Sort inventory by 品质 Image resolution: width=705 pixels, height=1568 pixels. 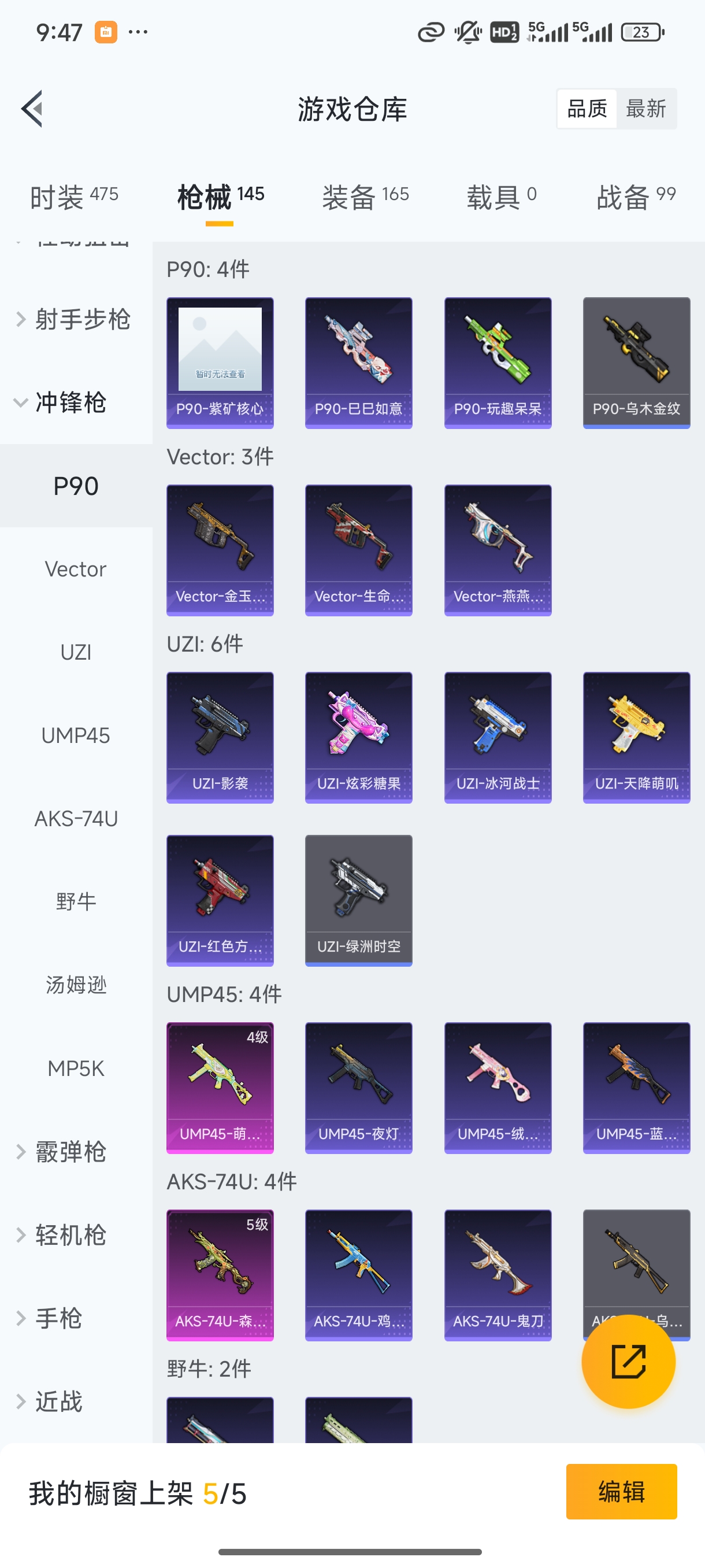[587, 109]
